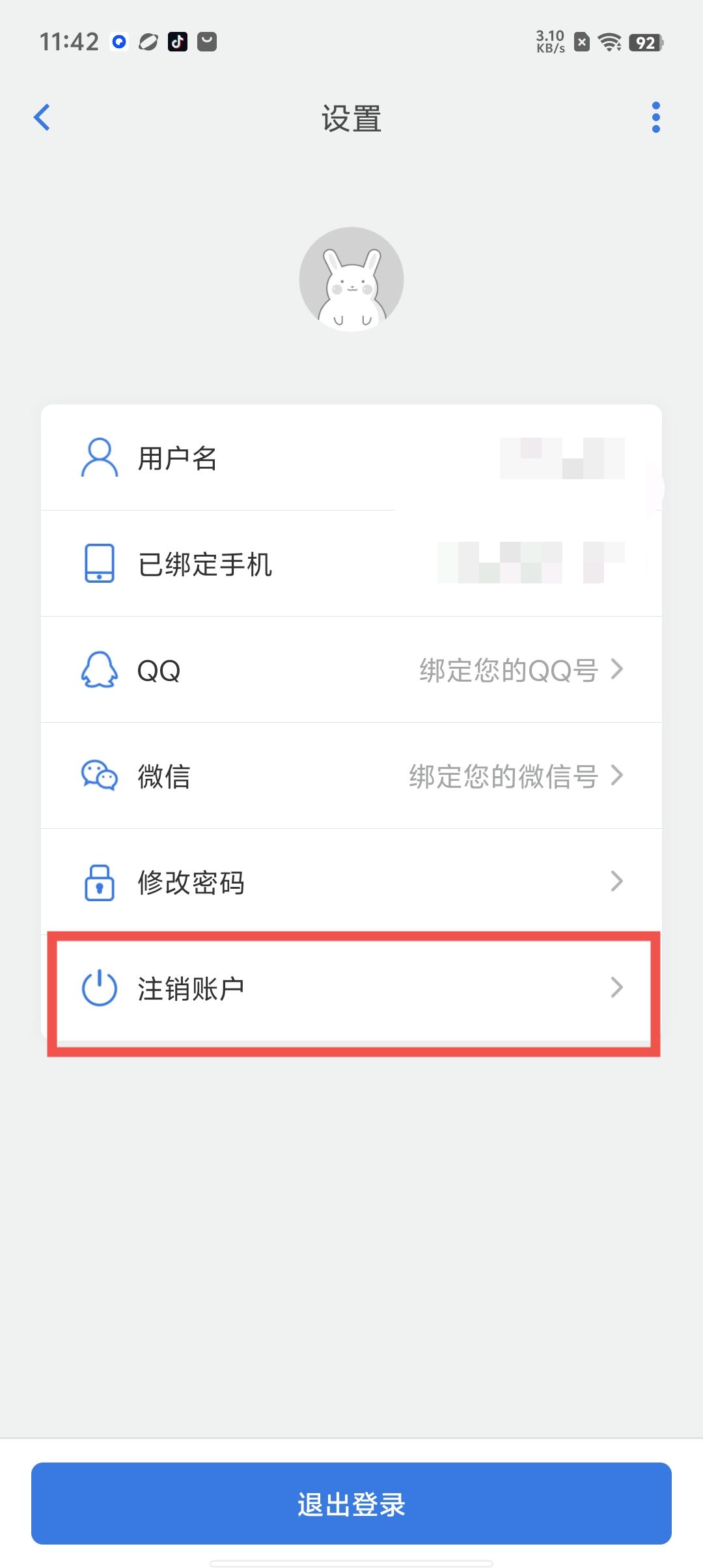Open the 已绑定手机 row
703x1568 pixels.
coord(351,564)
